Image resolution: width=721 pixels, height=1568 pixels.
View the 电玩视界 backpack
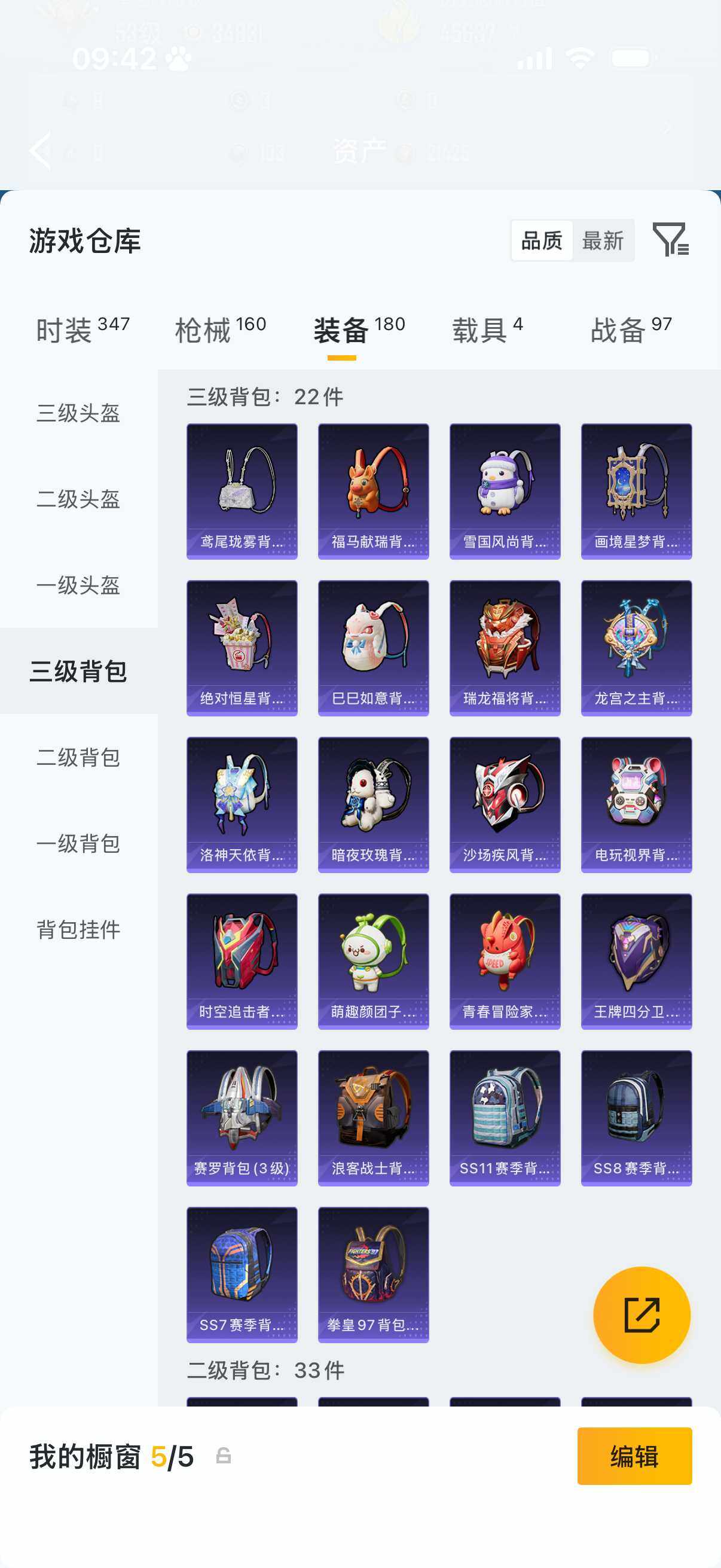[x=636, y=804]
